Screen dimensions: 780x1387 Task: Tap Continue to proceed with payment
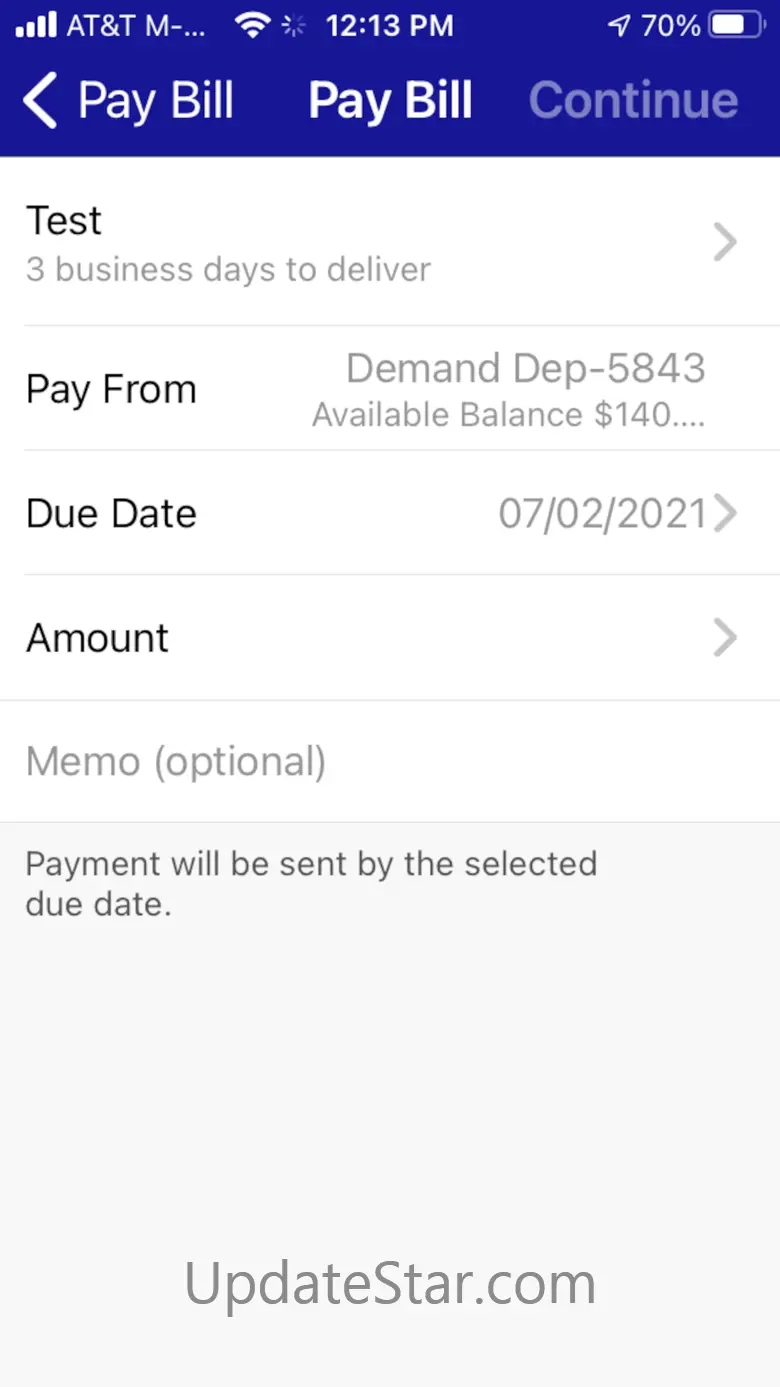[x=633, y=101]
